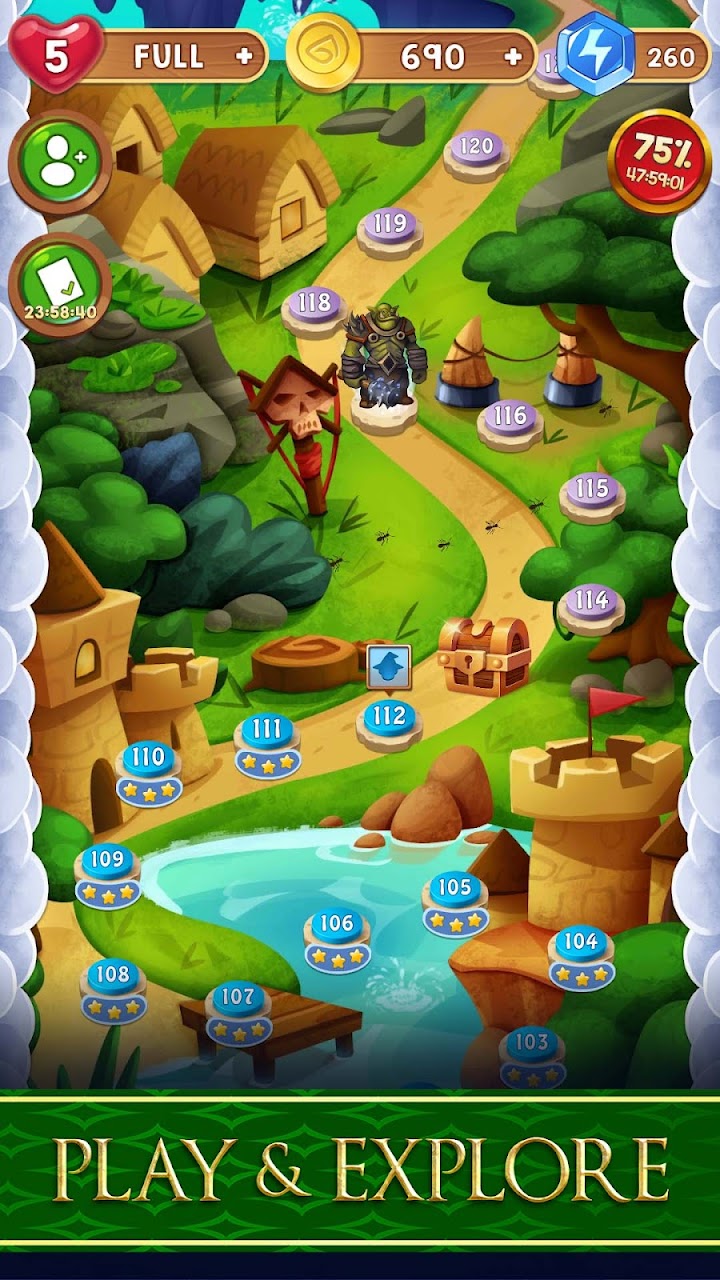
Task: Open the treasure chest on the map
Action: click(x=484, y=655)
